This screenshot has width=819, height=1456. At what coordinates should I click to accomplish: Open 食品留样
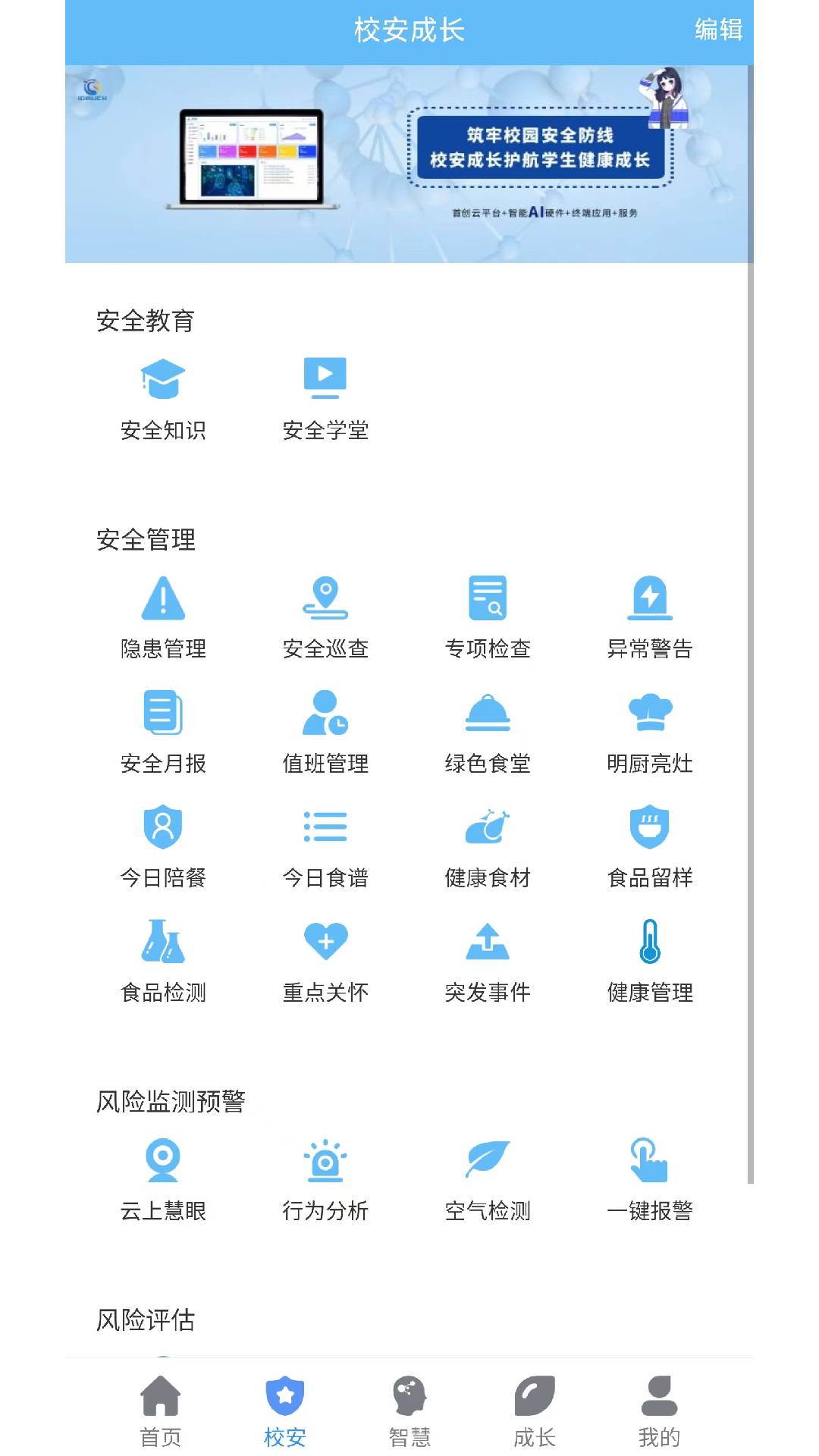pyautogui.click(x=650, y=846)
